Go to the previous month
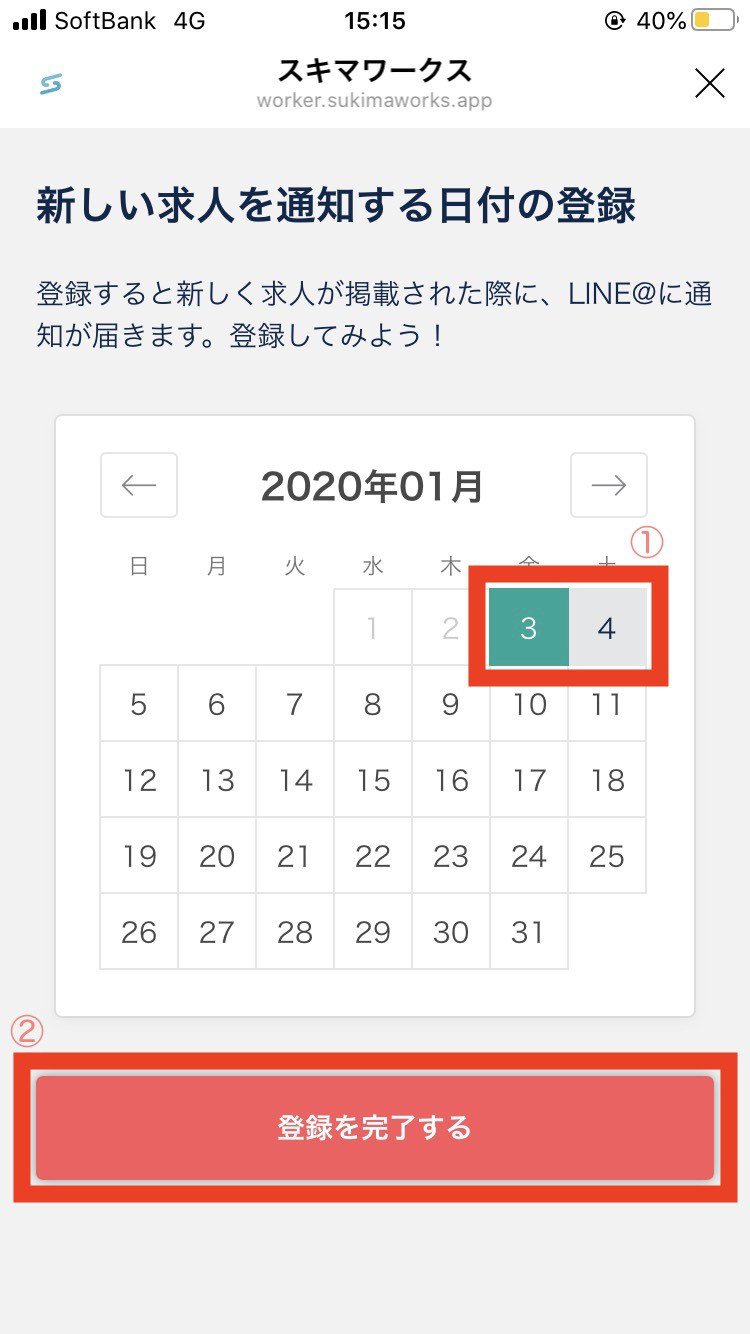Image resolution: width=750 pixels, height=1334 pixels. (139, 485)
